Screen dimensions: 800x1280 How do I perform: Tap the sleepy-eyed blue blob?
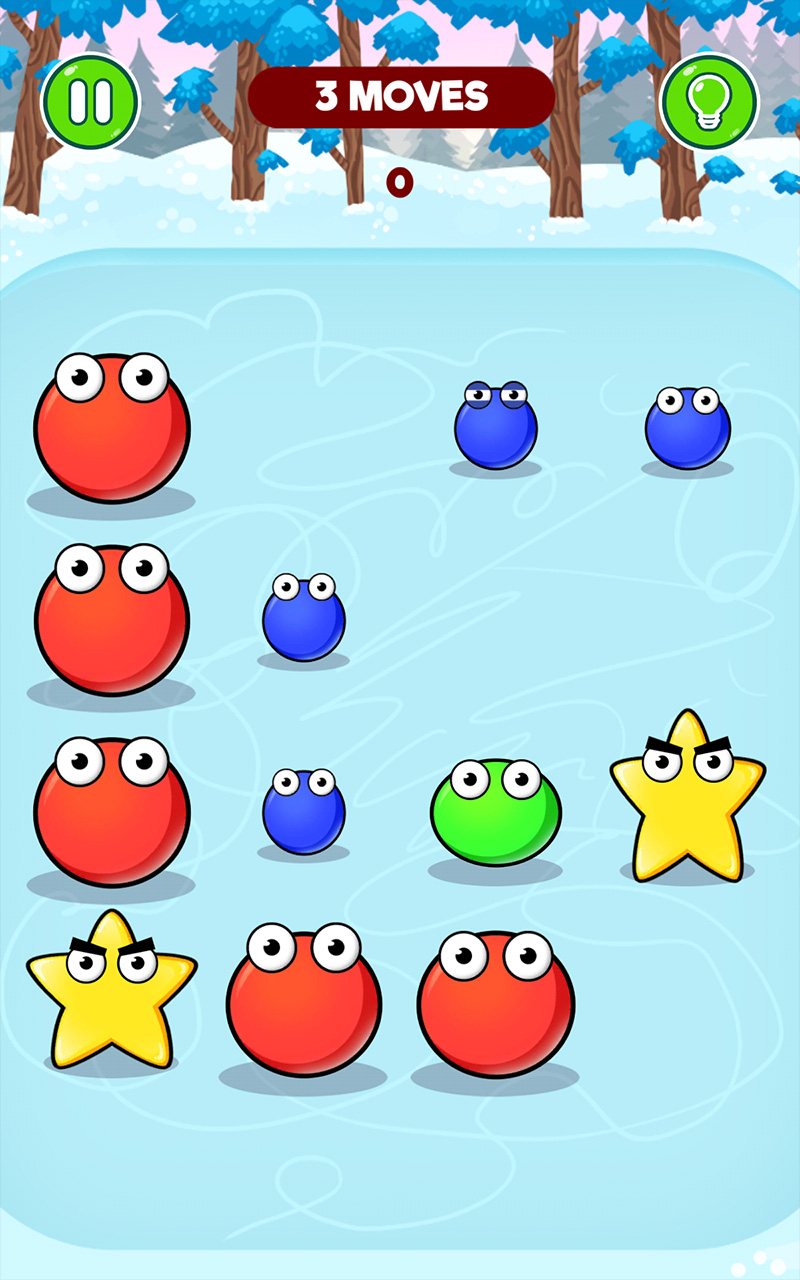[x=496, y=427]
